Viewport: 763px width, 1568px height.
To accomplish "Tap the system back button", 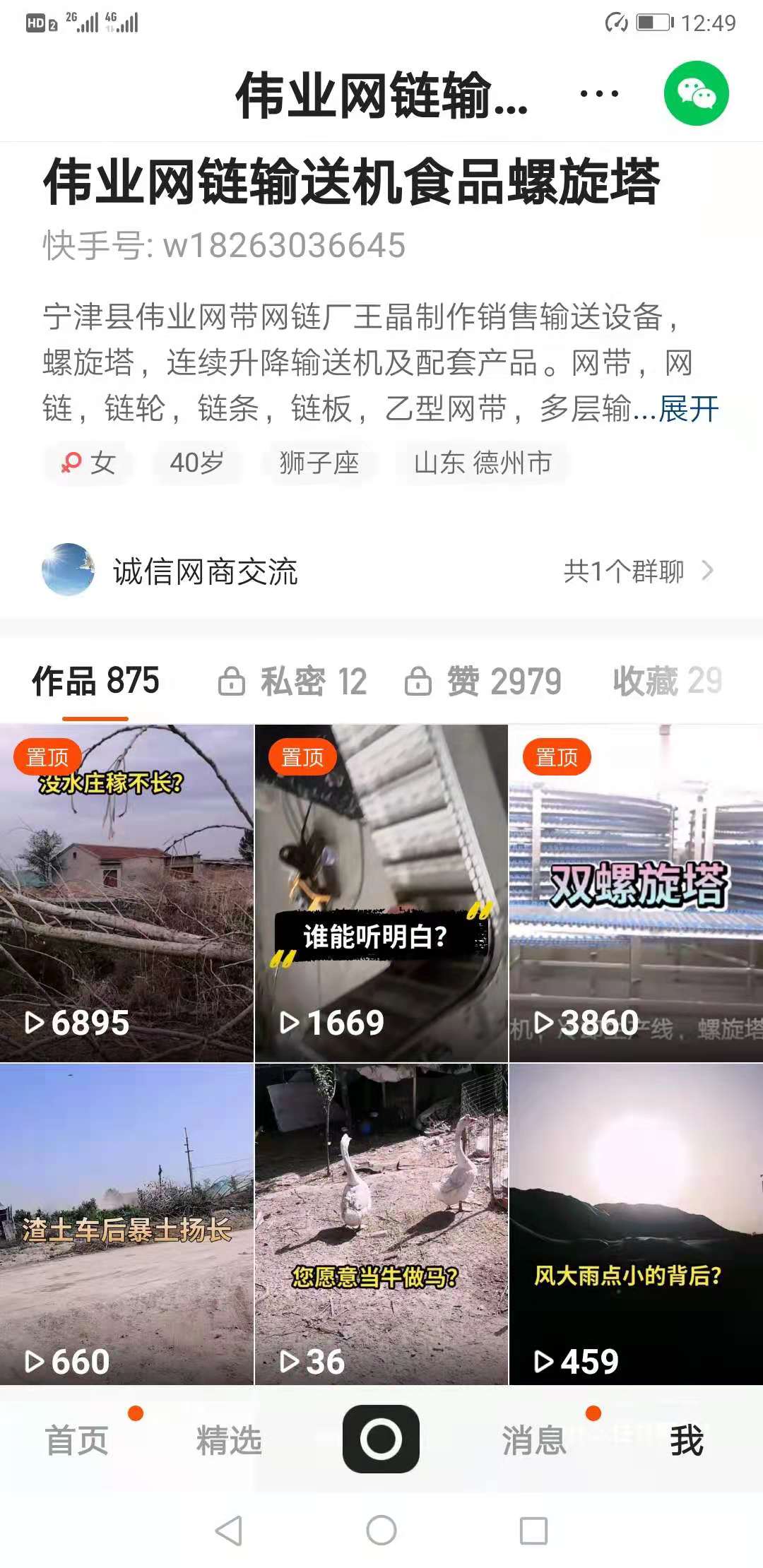I will pyautogui.click(x=229, y=1531).
